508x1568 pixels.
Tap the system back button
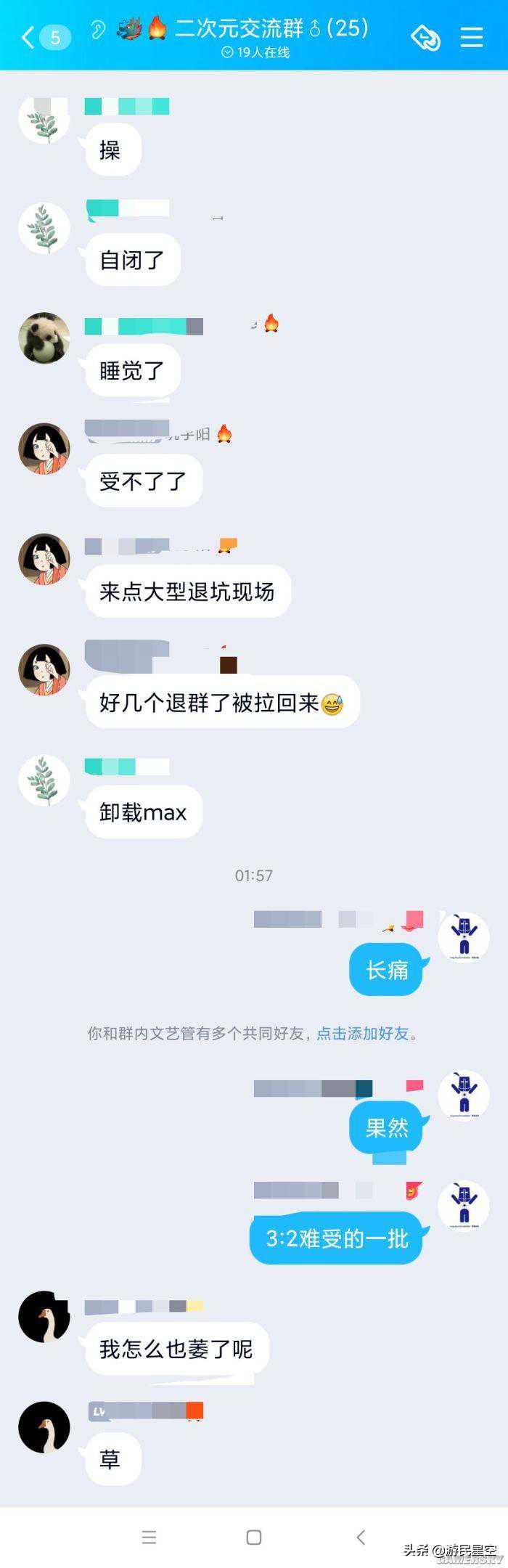click(361, 1537)
